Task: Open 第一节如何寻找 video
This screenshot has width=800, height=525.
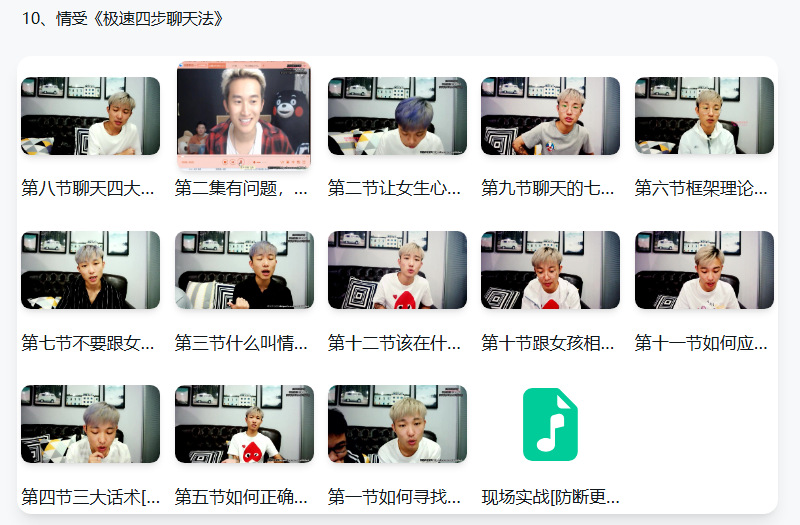Action: pyautogui.click(x=397, y=424)
